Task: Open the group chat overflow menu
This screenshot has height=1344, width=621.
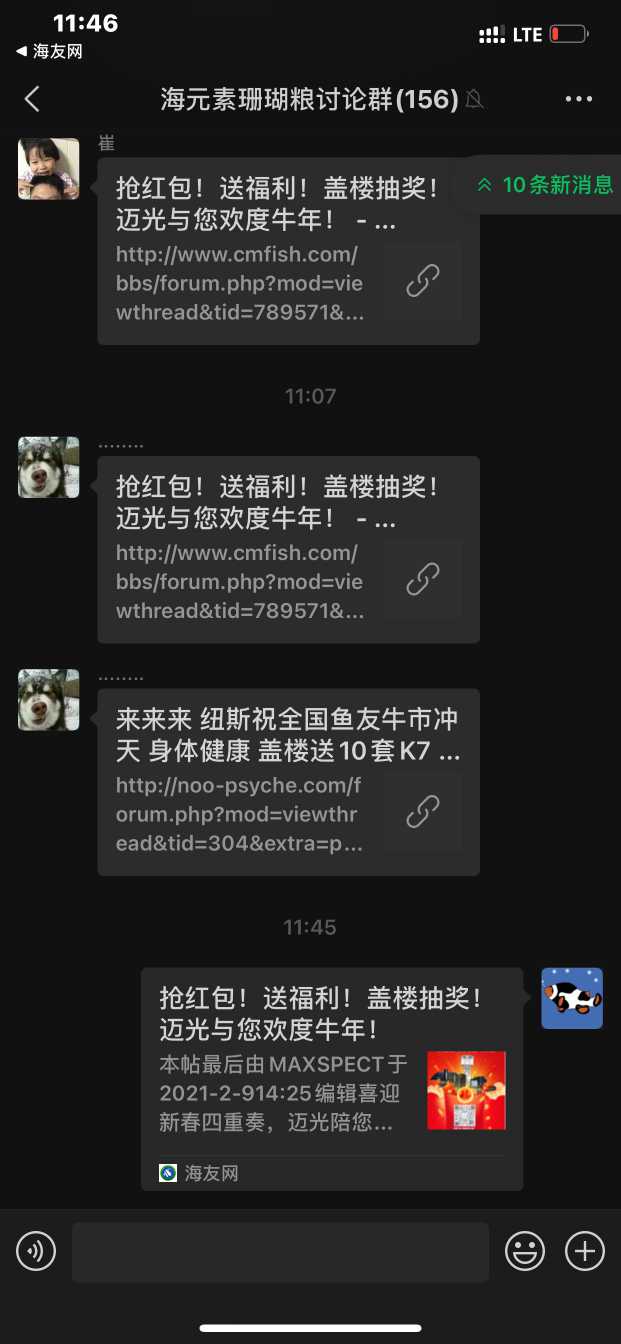Action: 579,99
